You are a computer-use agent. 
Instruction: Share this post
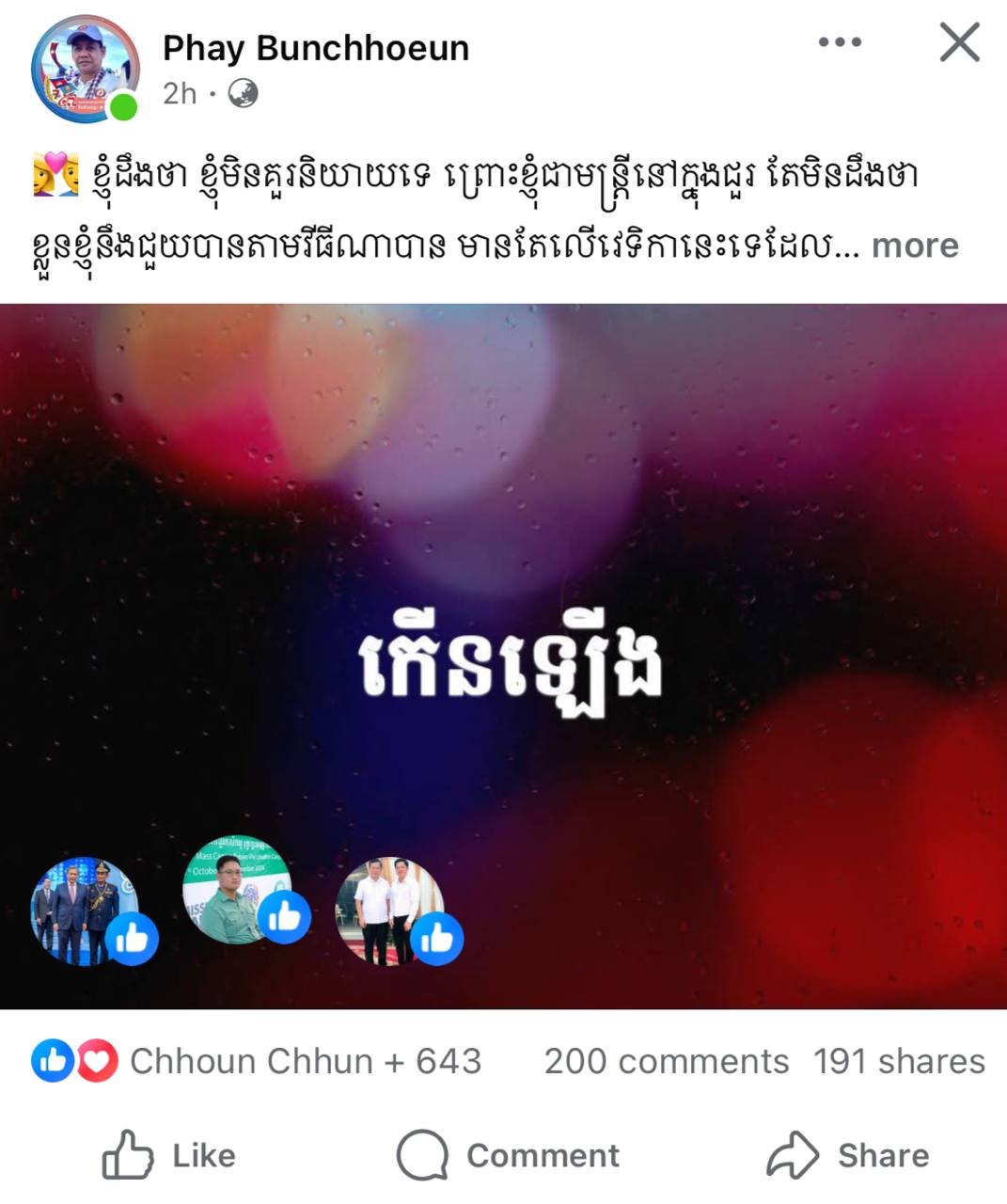click(x=848, y=1155)
